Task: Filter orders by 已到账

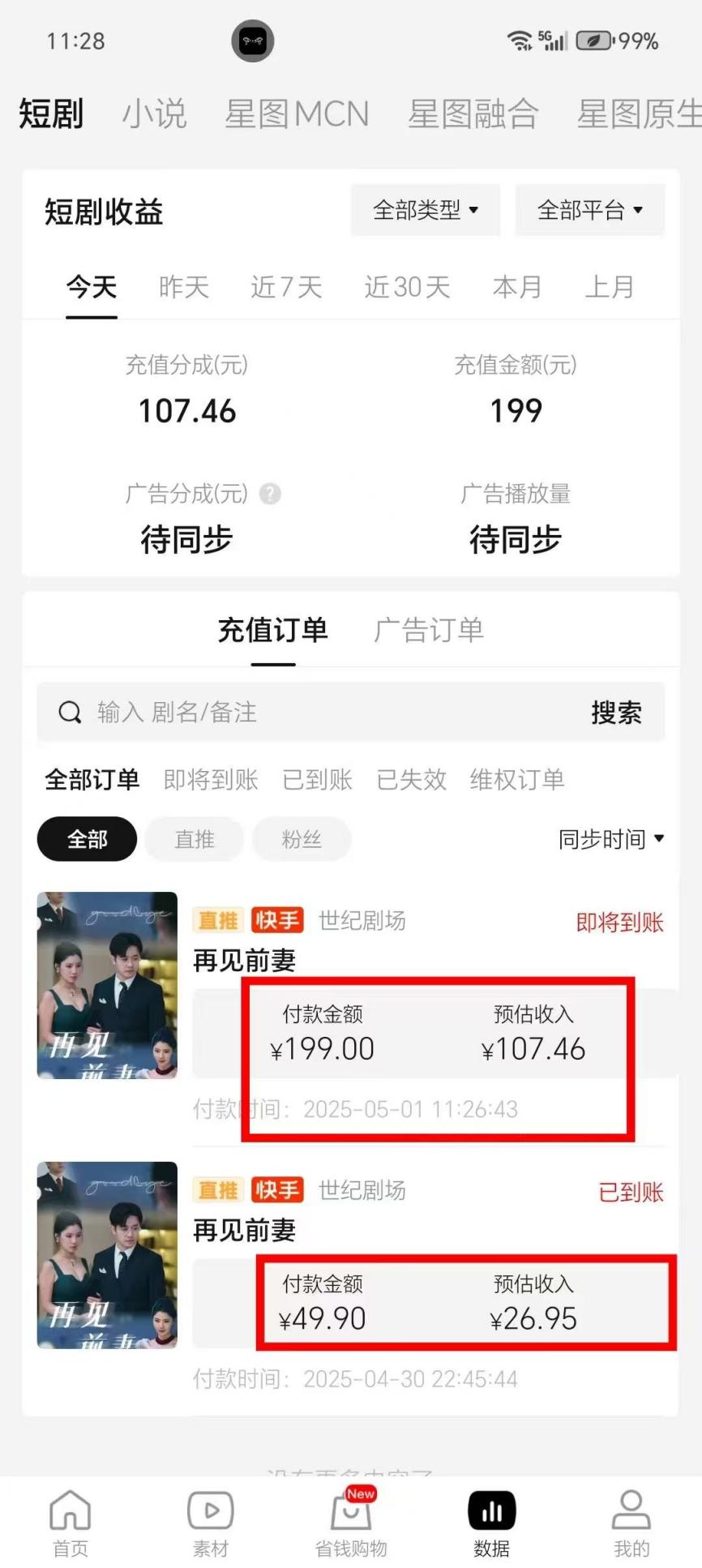Action: pyautogui.click(x=317, y=780)
